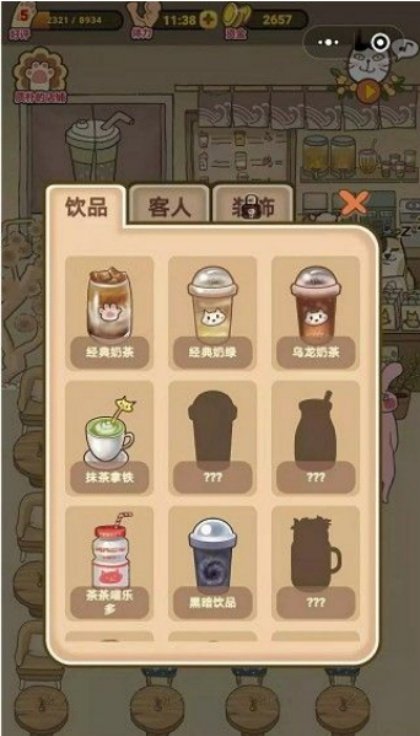Tap the orange play button under the cat
Viewport: 420px width, 736px height.
[x=367, y=92]
